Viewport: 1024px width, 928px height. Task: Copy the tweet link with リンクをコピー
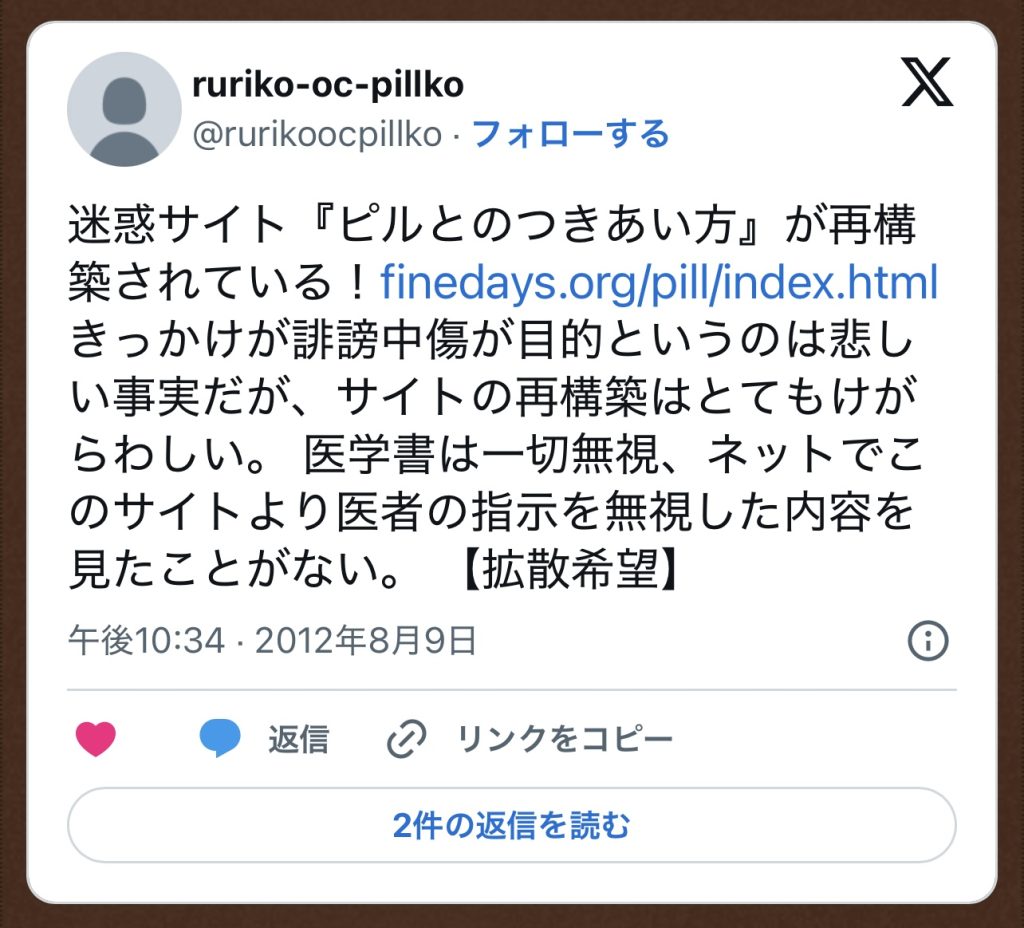(x=530, y=740)
